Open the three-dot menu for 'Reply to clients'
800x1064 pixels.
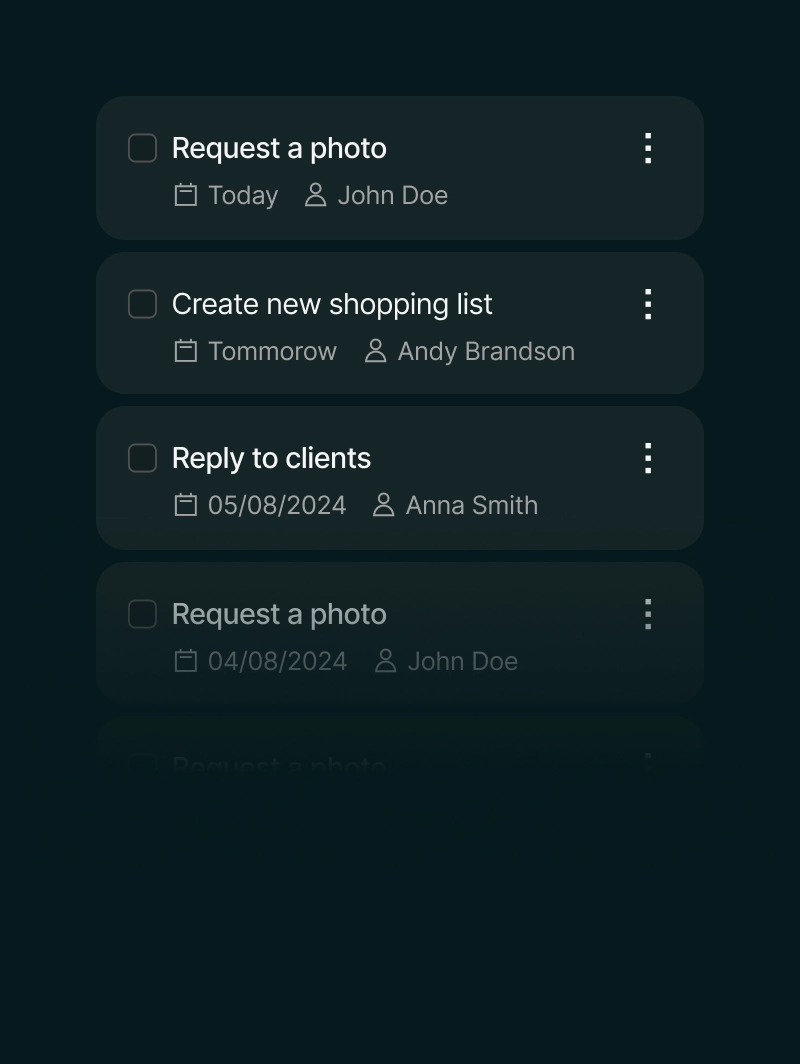click(x=648, y=458)
